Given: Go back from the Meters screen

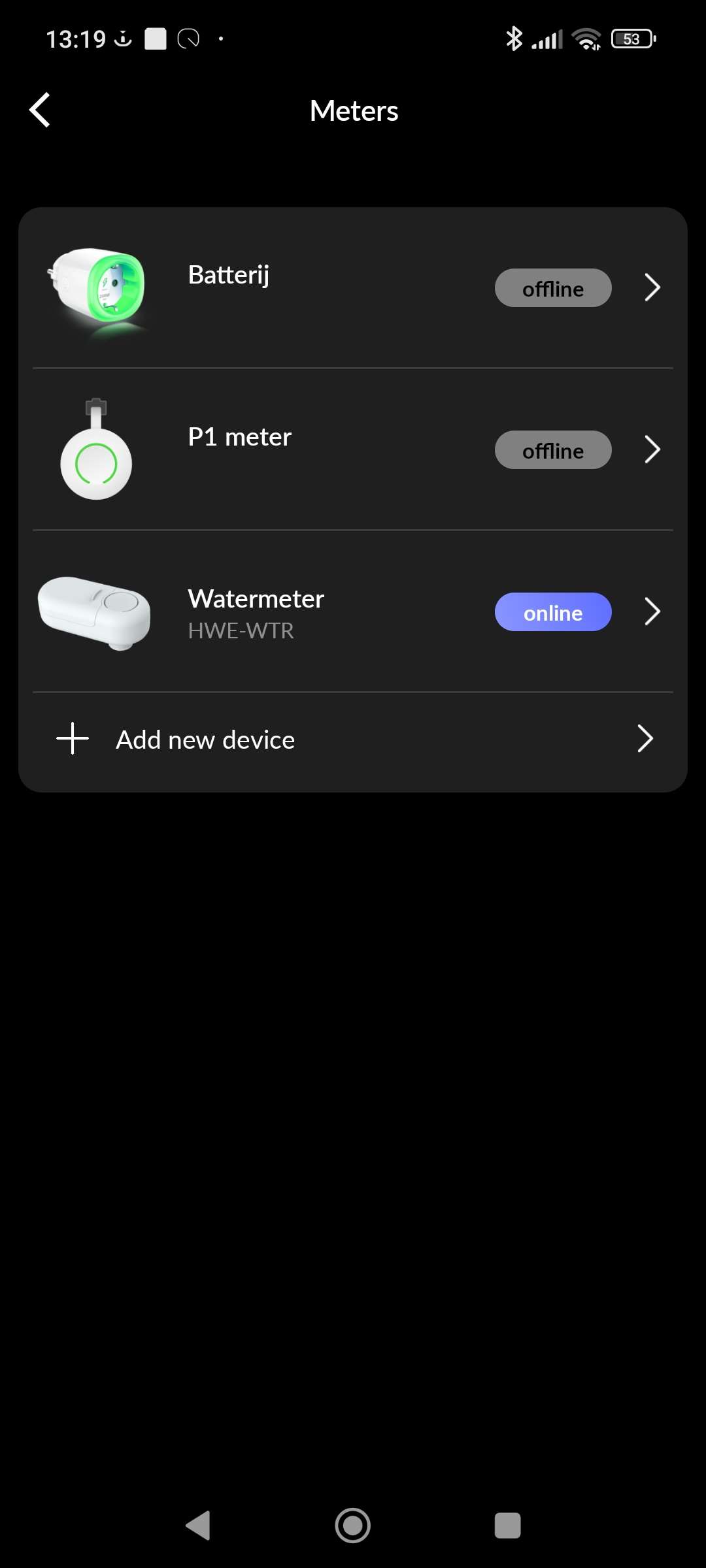Looking at the screenshot, I should click(x=40, y=110).
